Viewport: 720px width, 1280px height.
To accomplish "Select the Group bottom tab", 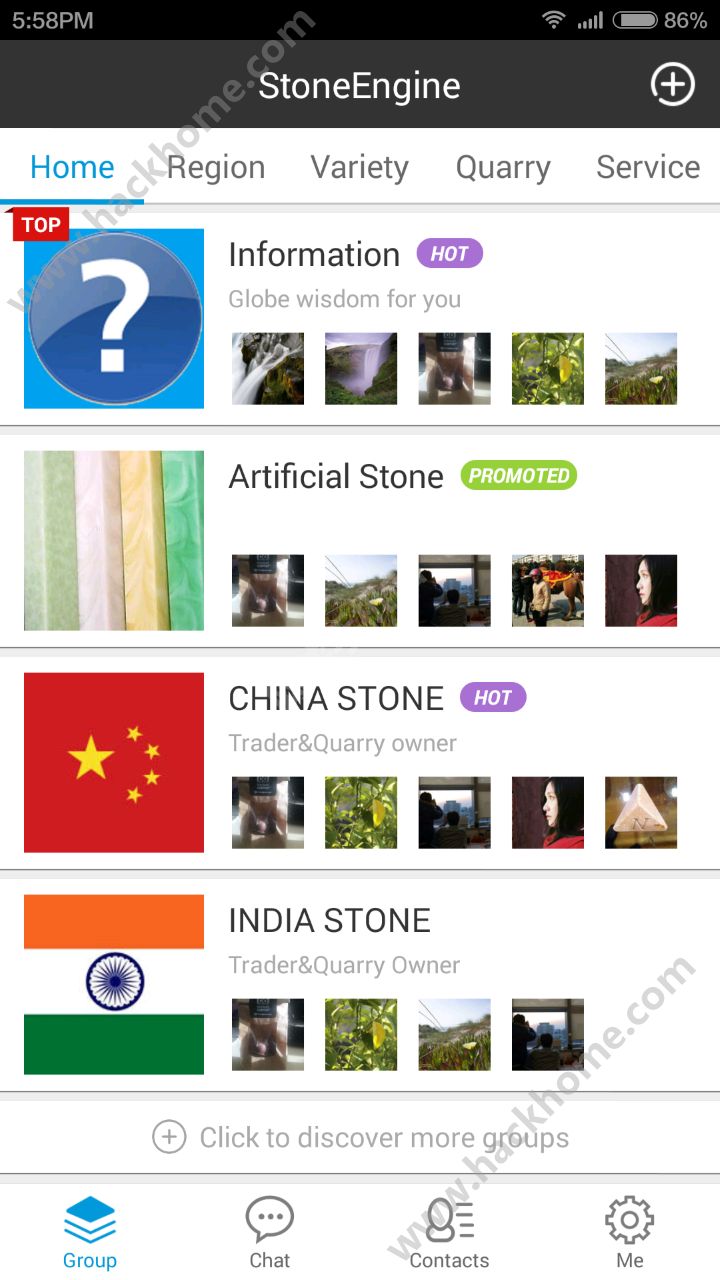I will 90,1232.
